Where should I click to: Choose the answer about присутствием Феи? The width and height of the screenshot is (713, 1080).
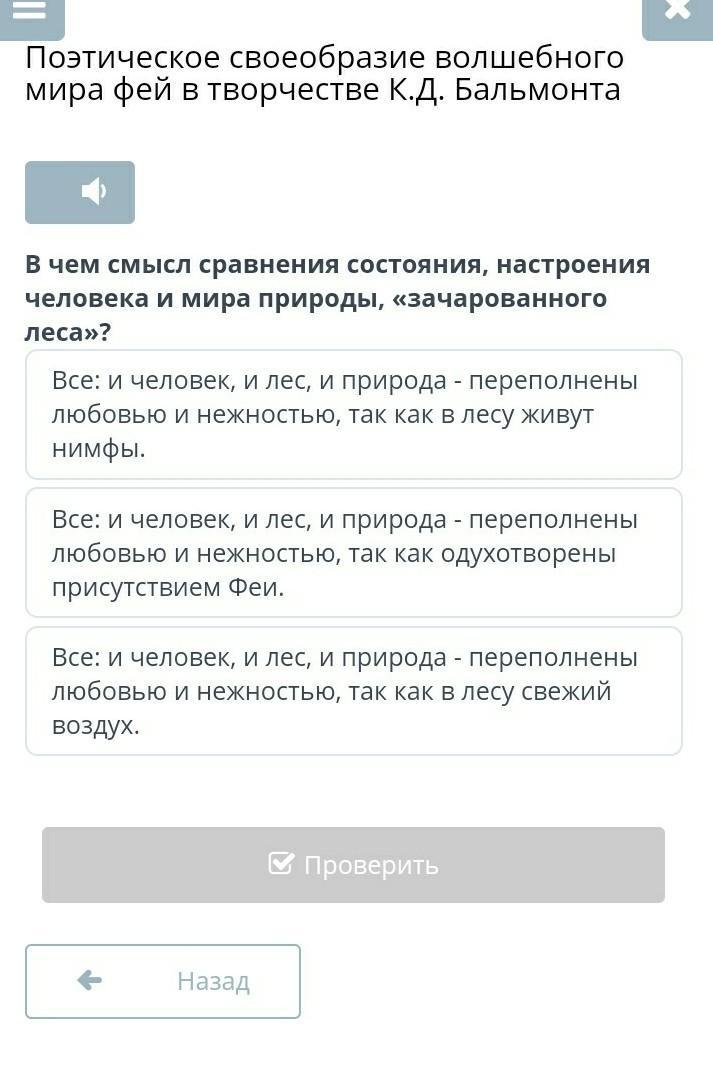coord(354,553)
